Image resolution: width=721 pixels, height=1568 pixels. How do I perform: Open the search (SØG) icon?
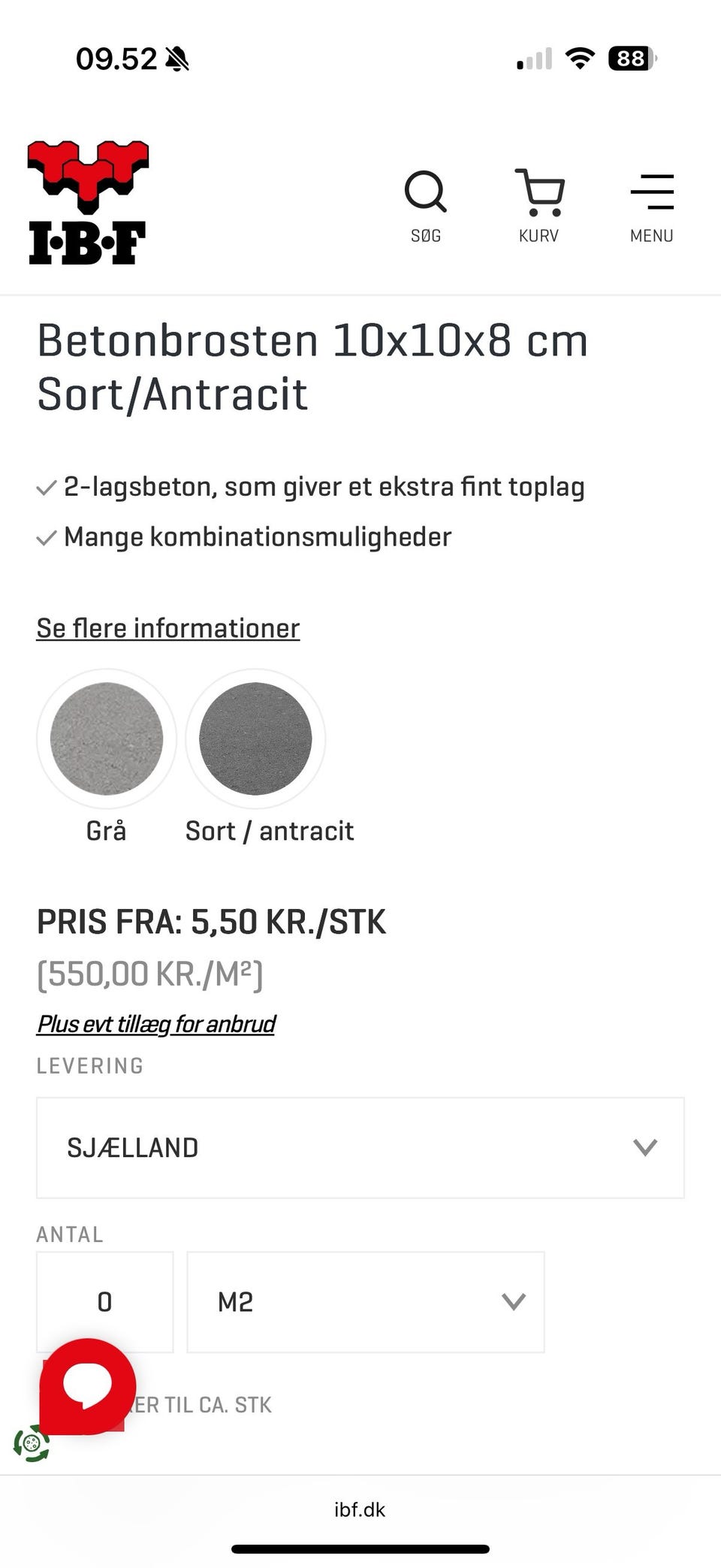(x=426, y=204)
